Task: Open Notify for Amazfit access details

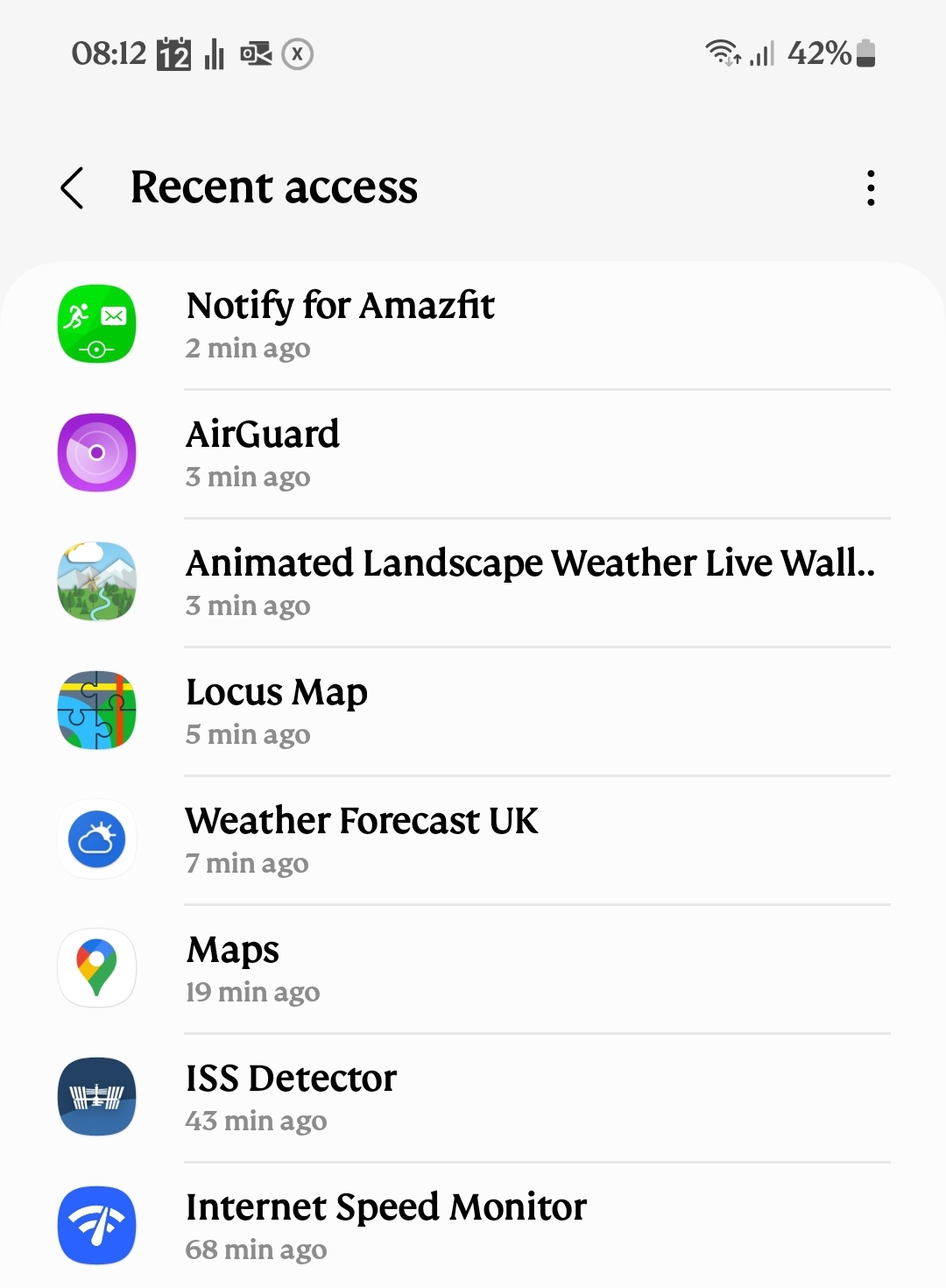Action: 473,325
